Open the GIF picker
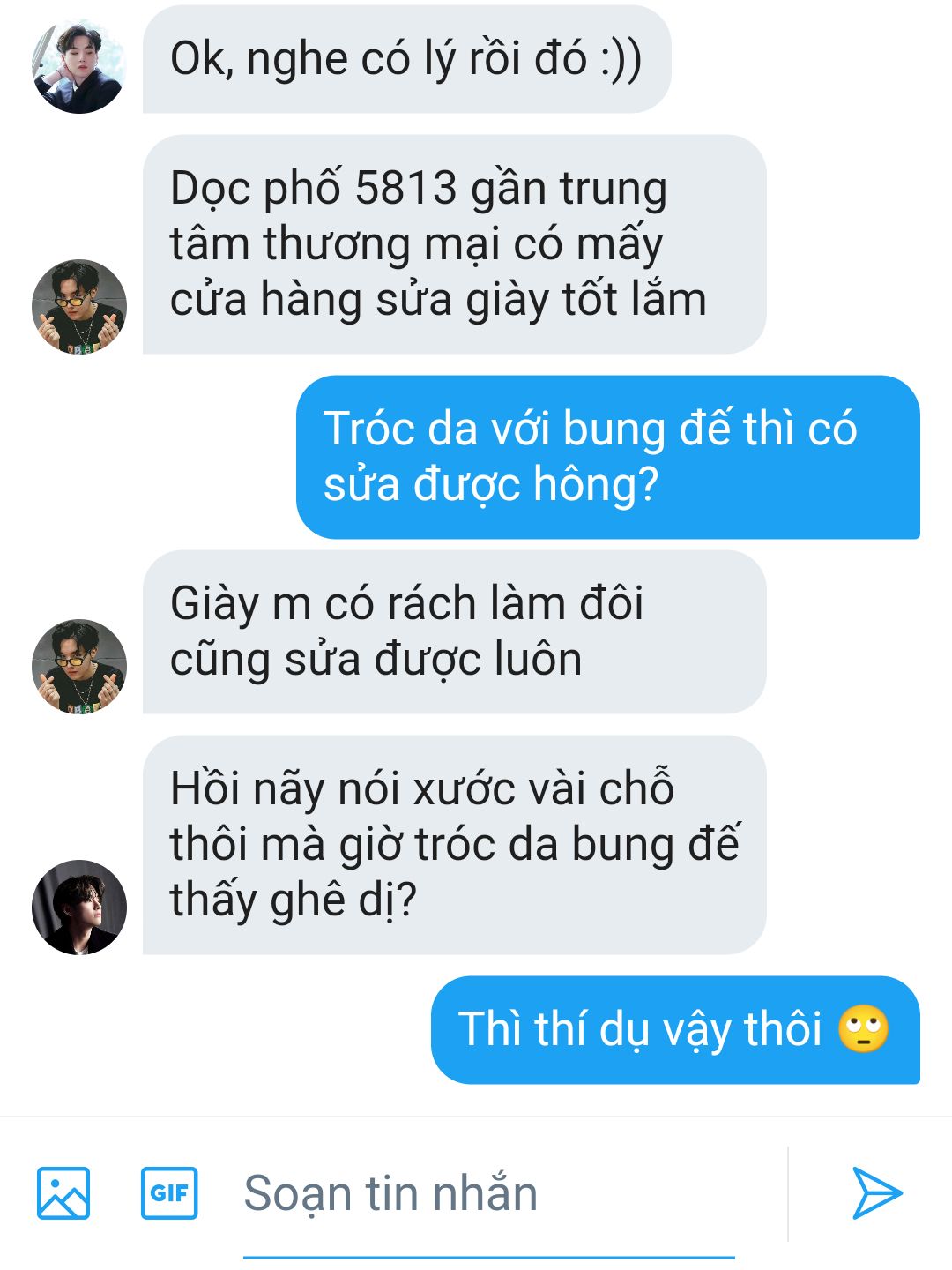The height and width of the screenshot is (1270, 952). tap(169, 1192)
